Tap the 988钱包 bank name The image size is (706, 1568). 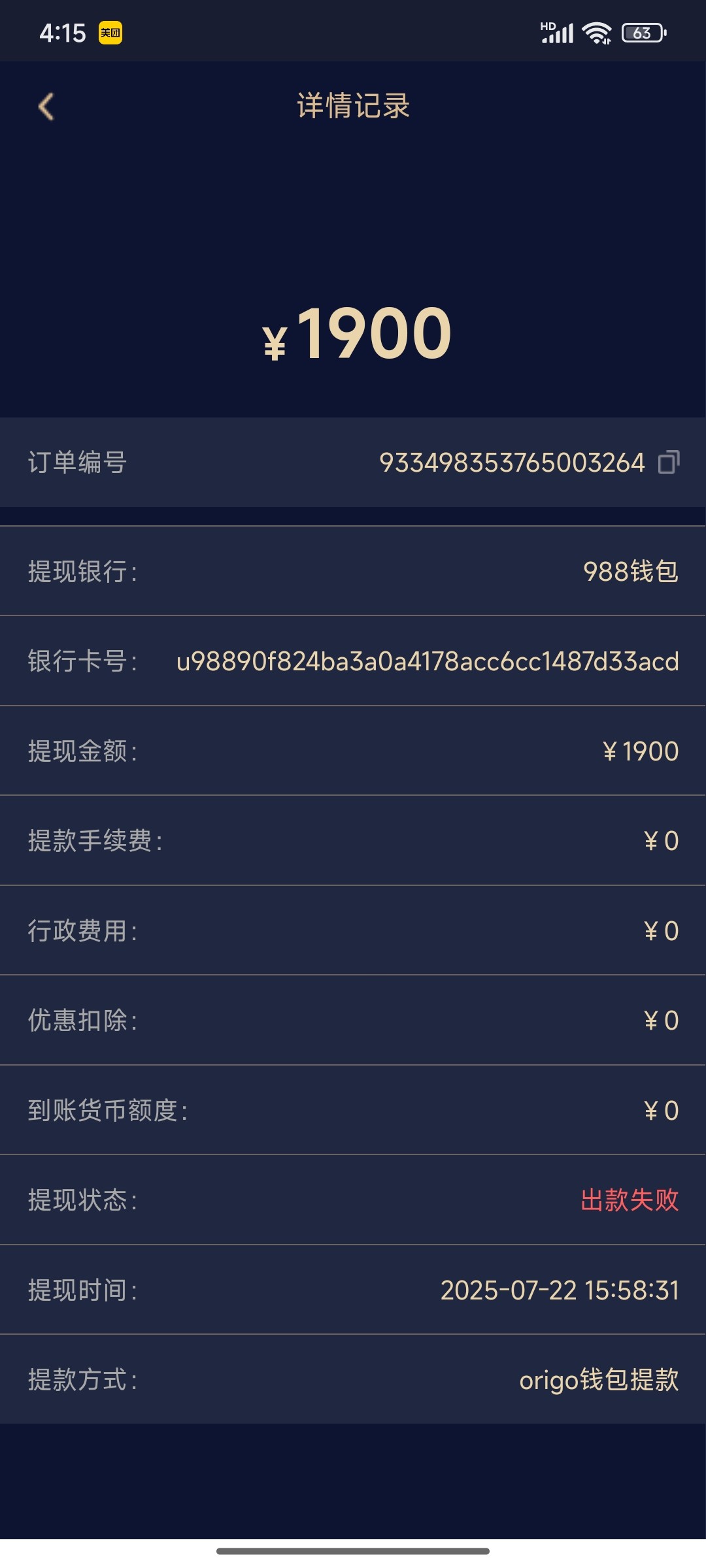point(631,570)
